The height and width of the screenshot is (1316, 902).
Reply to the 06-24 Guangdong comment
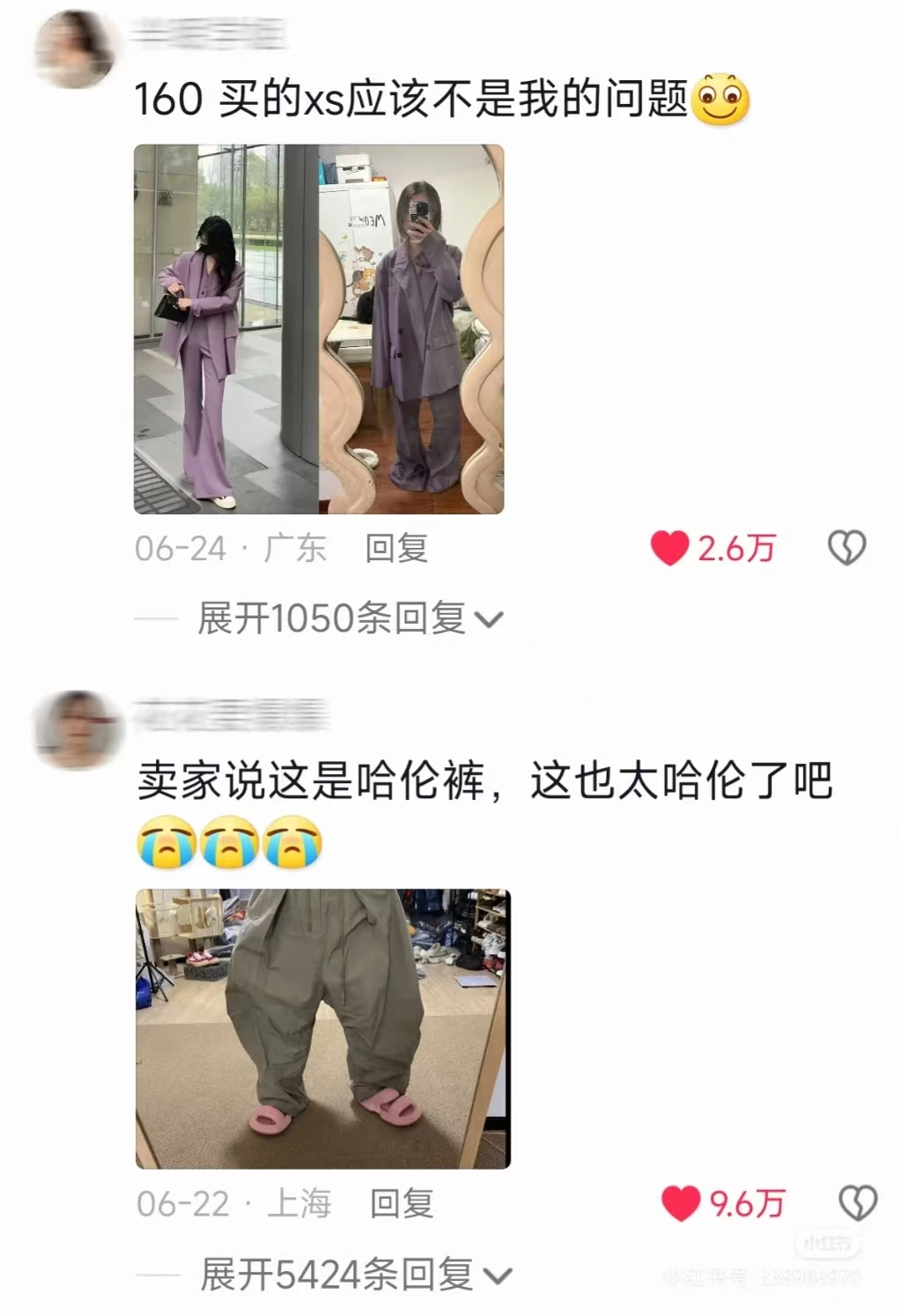point(396,548)
